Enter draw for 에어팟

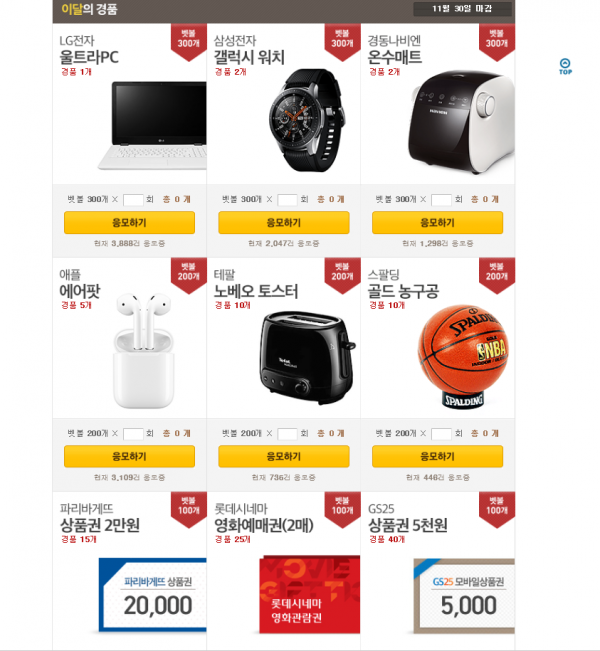pos(129,456)
